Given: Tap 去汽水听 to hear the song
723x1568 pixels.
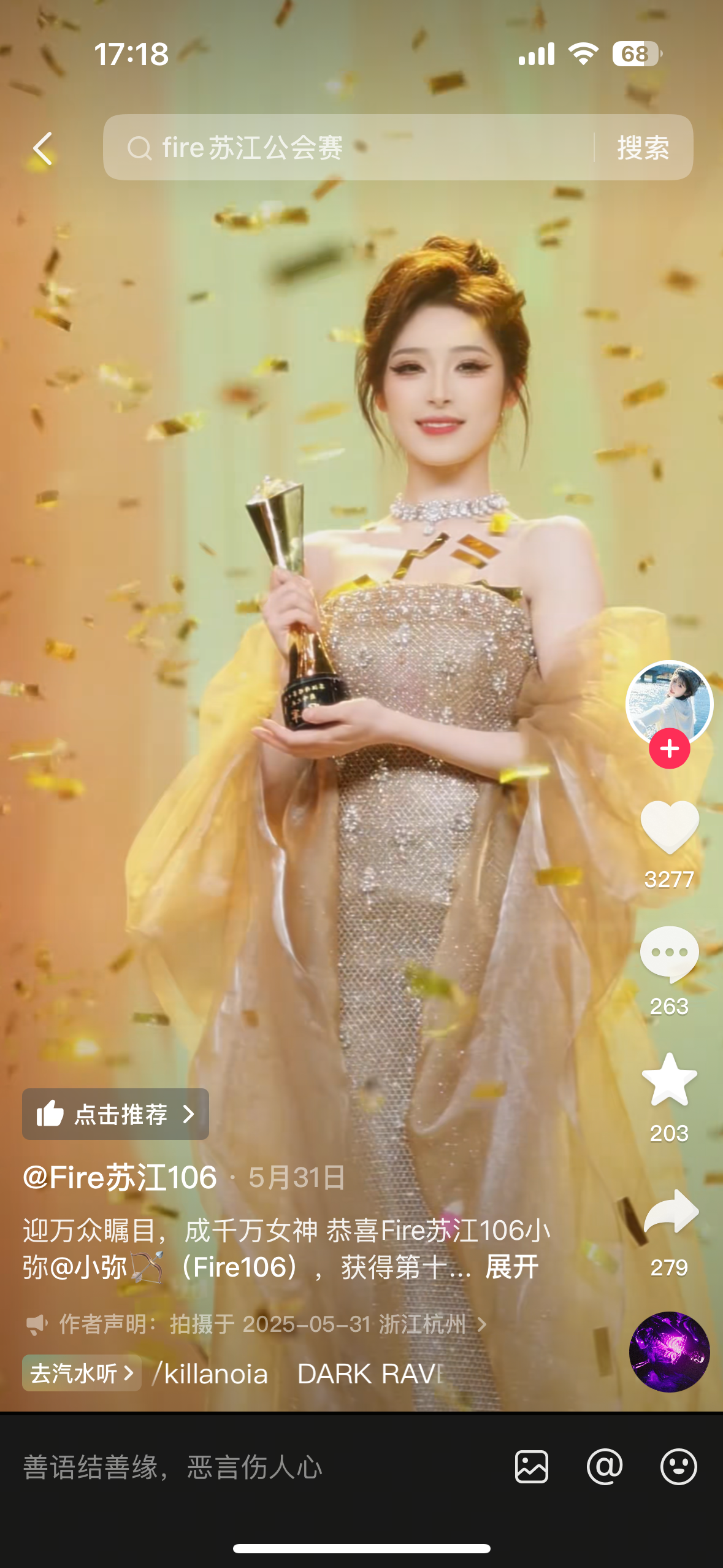Looking at the screenshot, I should coord(82,1374).
